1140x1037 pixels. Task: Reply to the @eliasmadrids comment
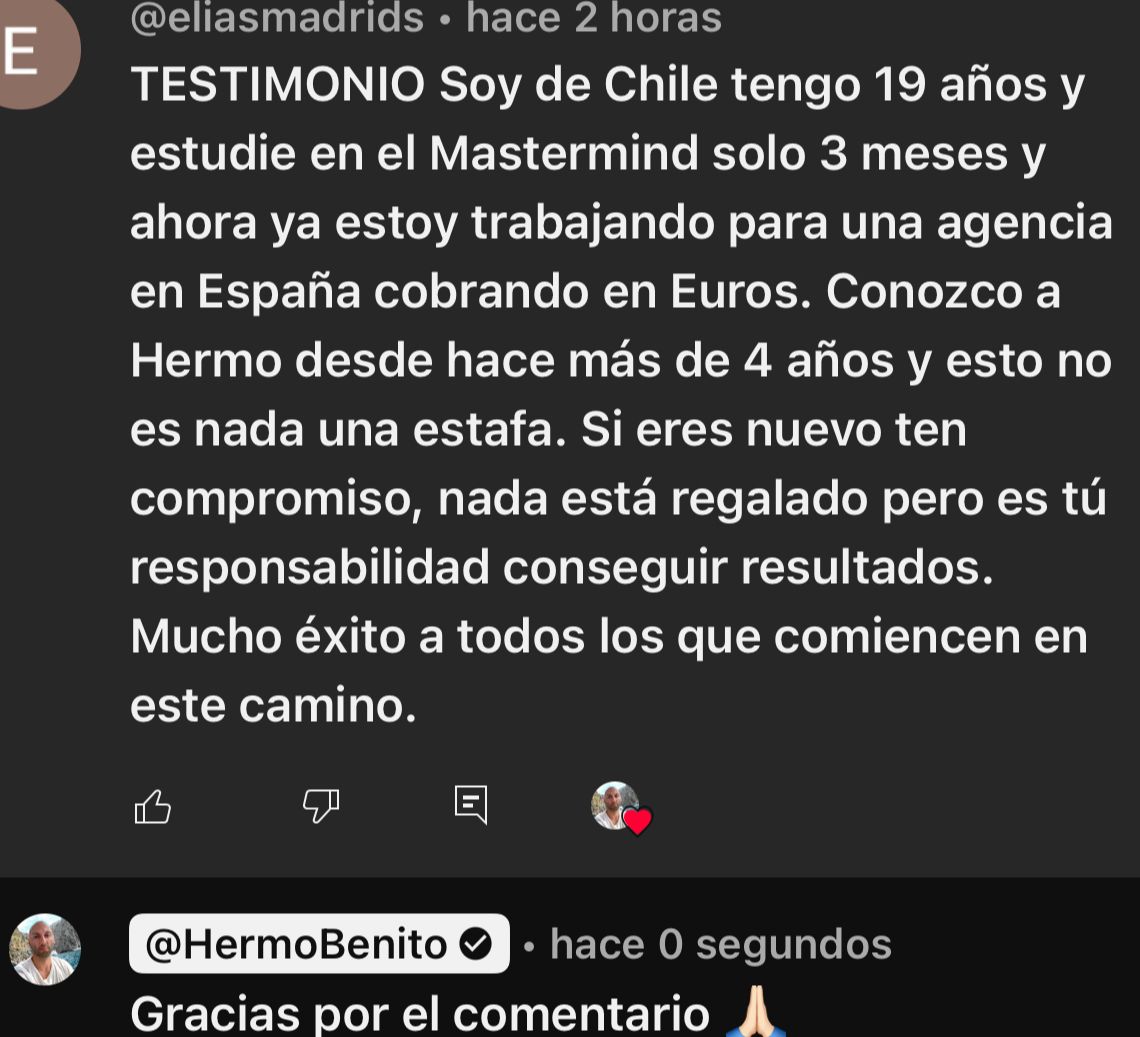471,804
